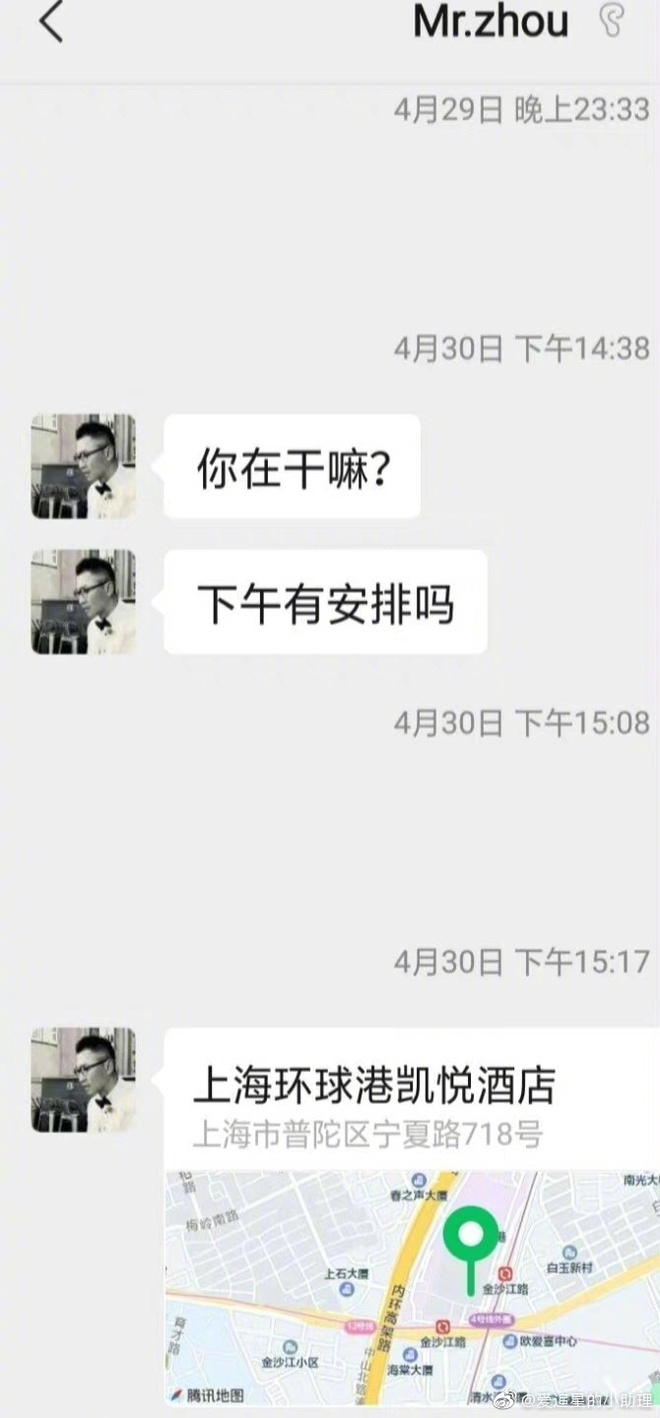
Task: Go back using the top-left arrow
Action: pos(51,23)
